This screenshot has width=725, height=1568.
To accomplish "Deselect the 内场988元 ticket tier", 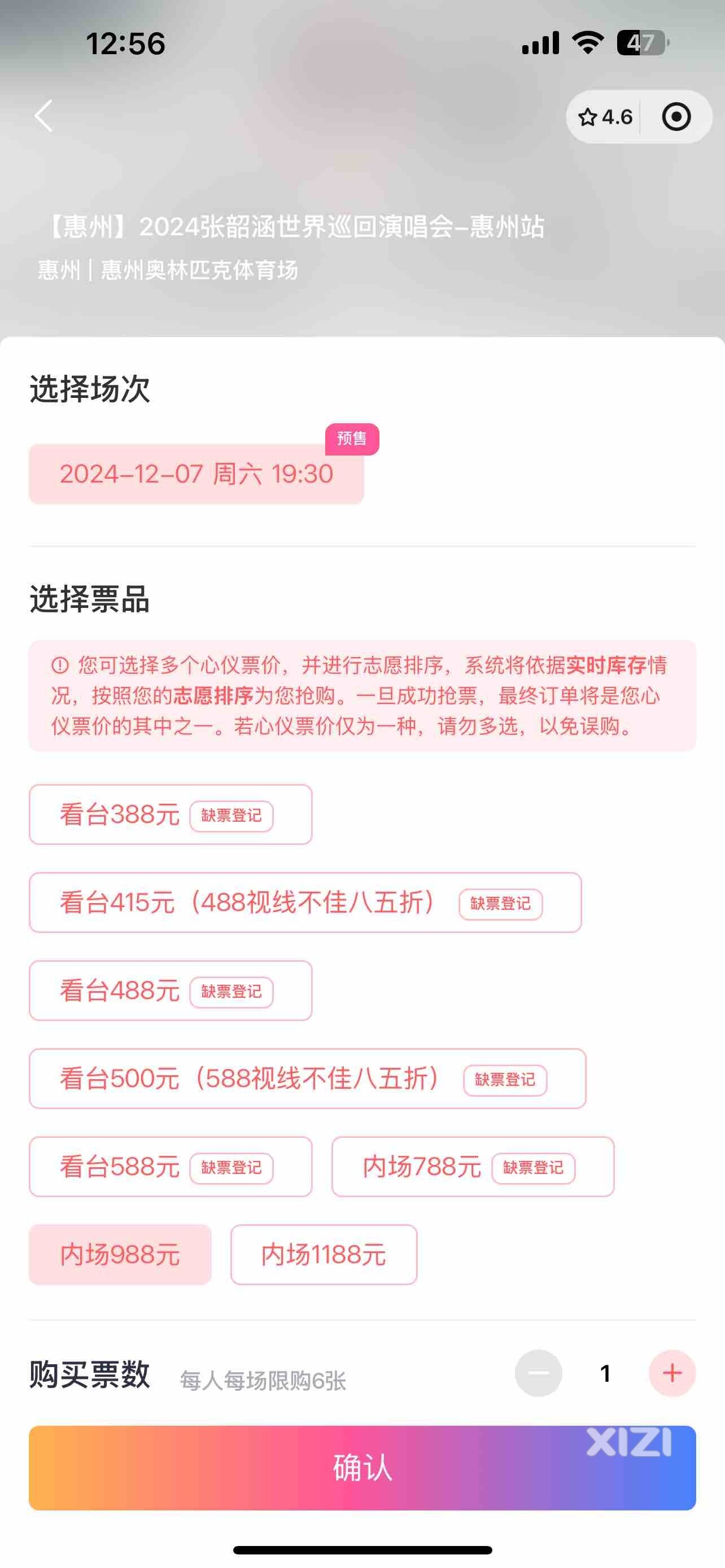I will (120, 1255).
